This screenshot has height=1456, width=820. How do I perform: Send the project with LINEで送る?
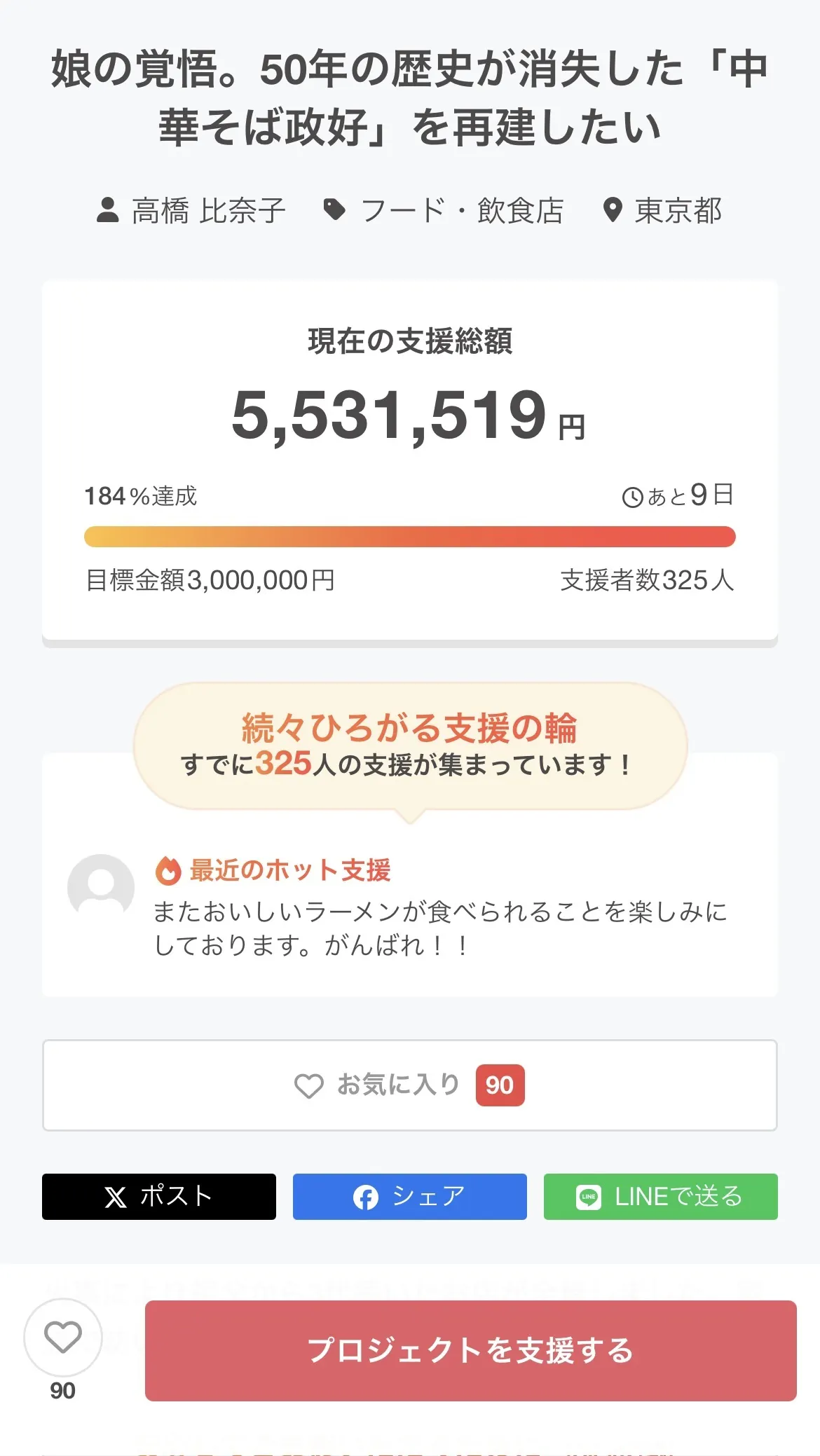point(660,1196)
